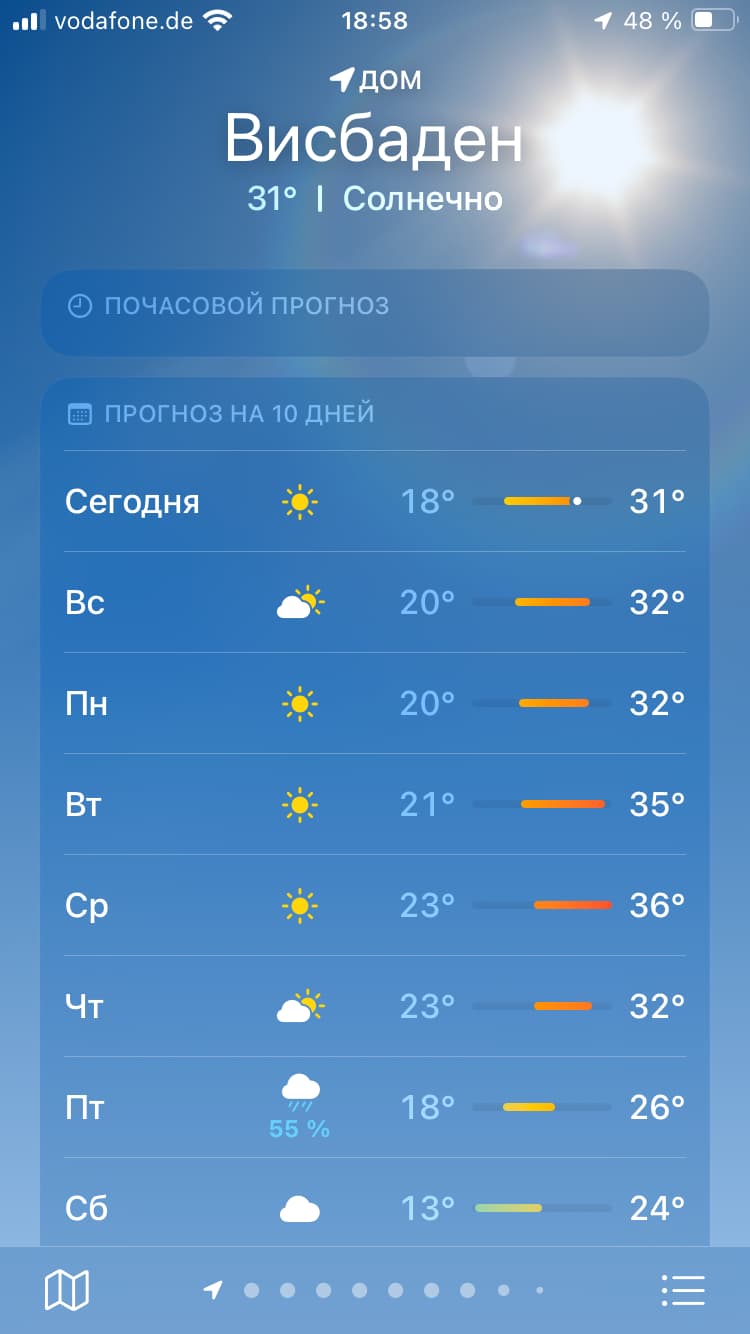Tap the page indicator dots
This screenshot has height=1334, width=750.
(375, 1290)
